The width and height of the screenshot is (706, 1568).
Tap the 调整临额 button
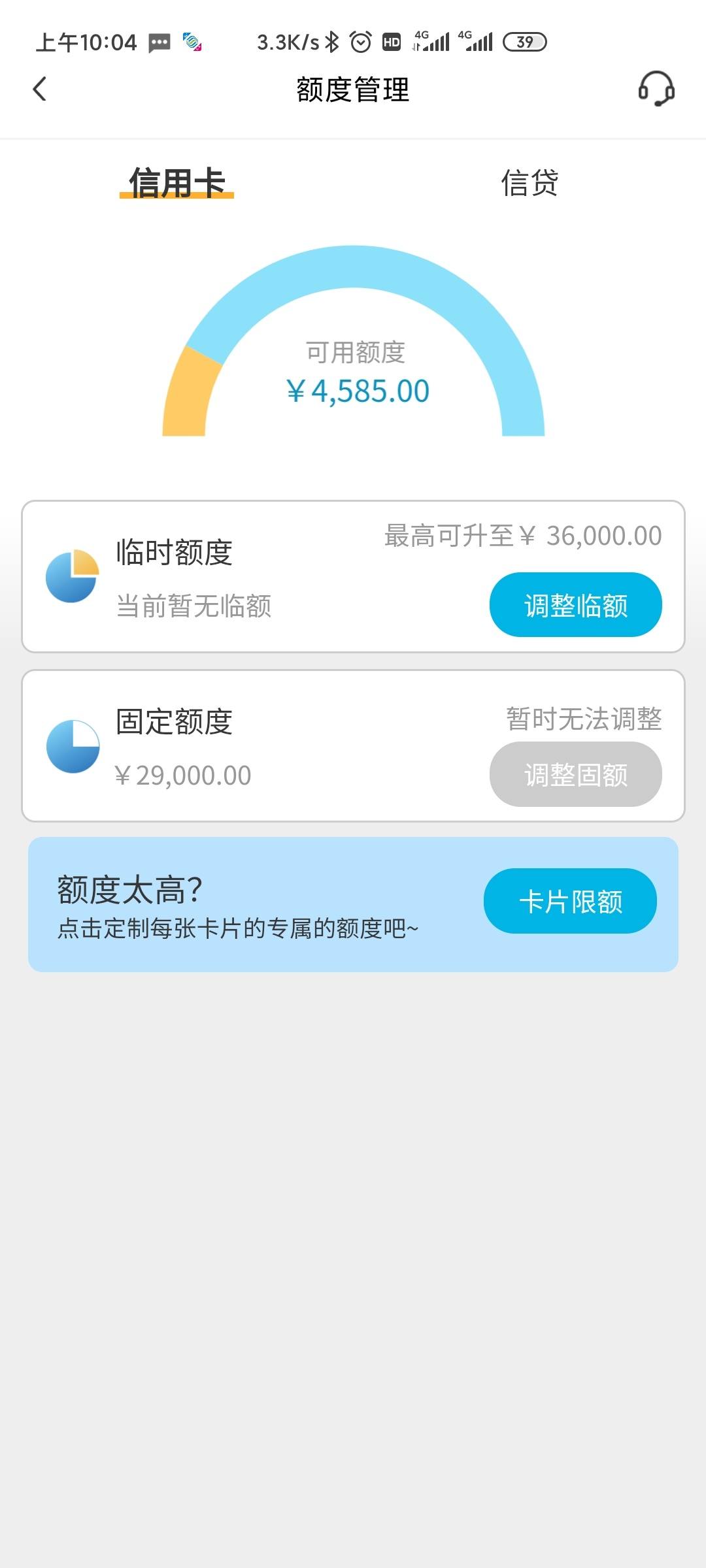click(x=575, y=604)
